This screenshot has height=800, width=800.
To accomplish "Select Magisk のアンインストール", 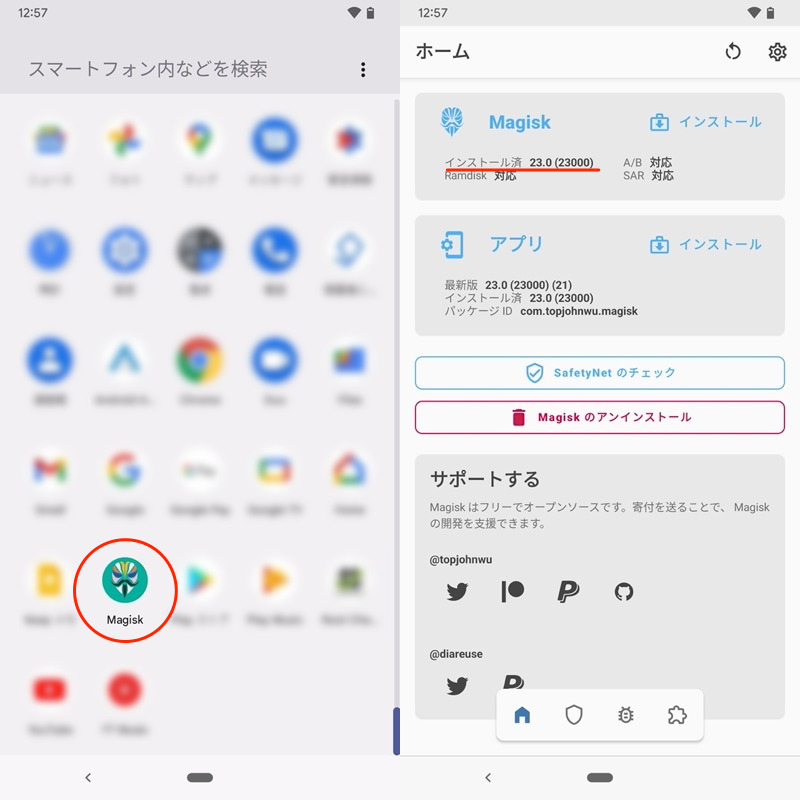I will point(600,417).
